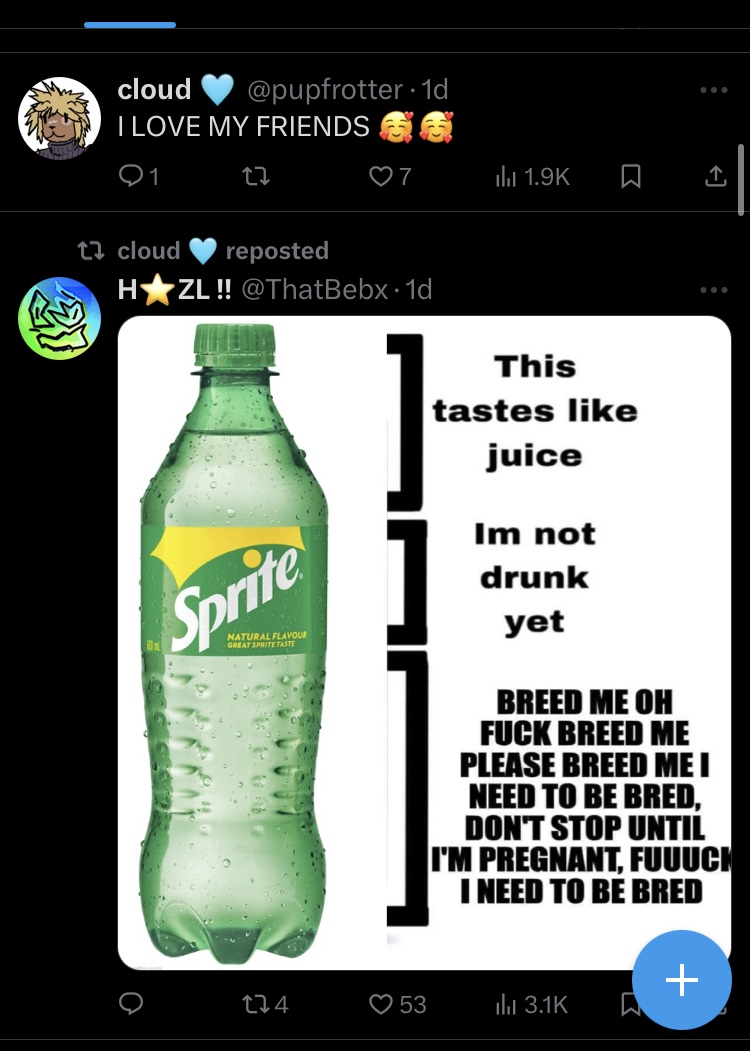Open the @pupfrotter profile link
This screenshot has height=1051, width=750.
(324, 90)
